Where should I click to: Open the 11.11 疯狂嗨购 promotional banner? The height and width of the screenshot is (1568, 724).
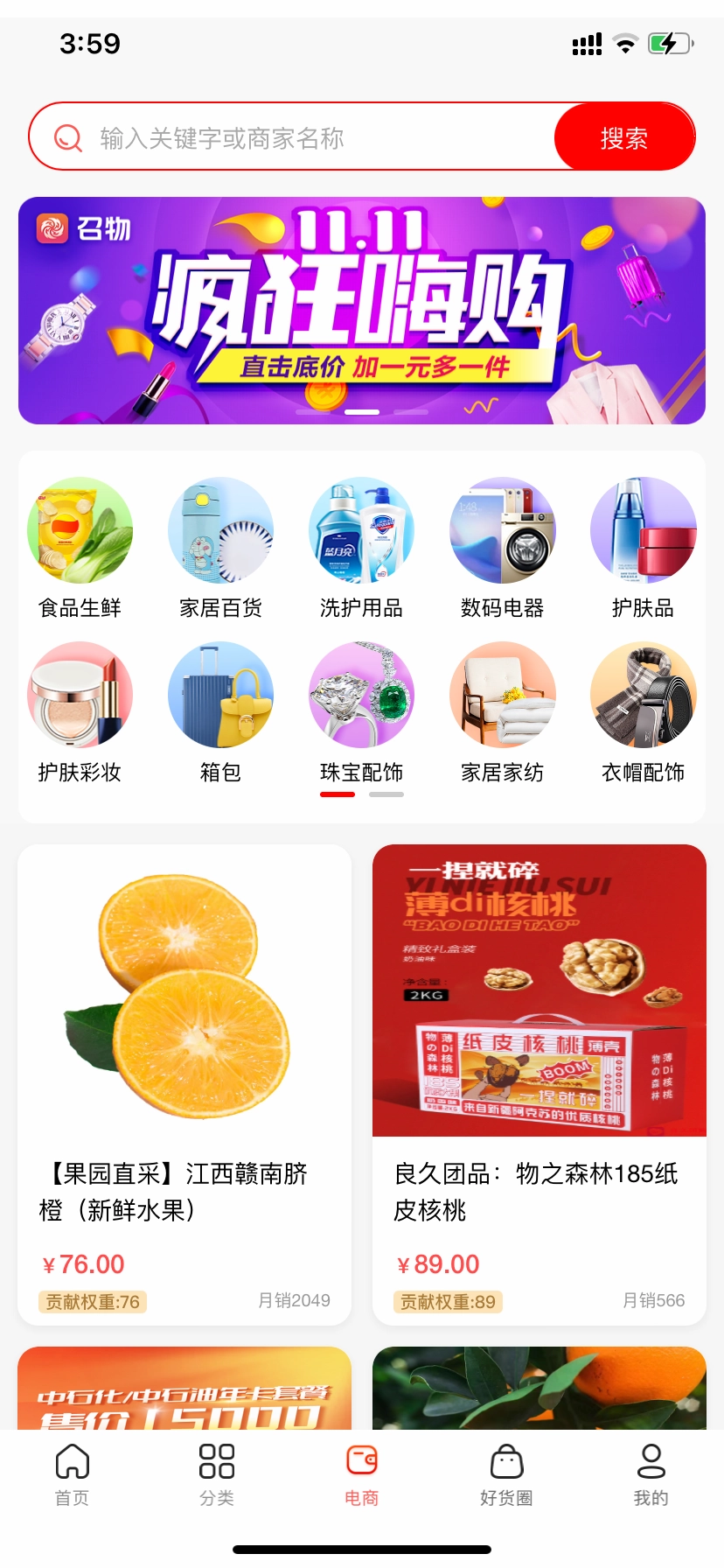(362, 310)
